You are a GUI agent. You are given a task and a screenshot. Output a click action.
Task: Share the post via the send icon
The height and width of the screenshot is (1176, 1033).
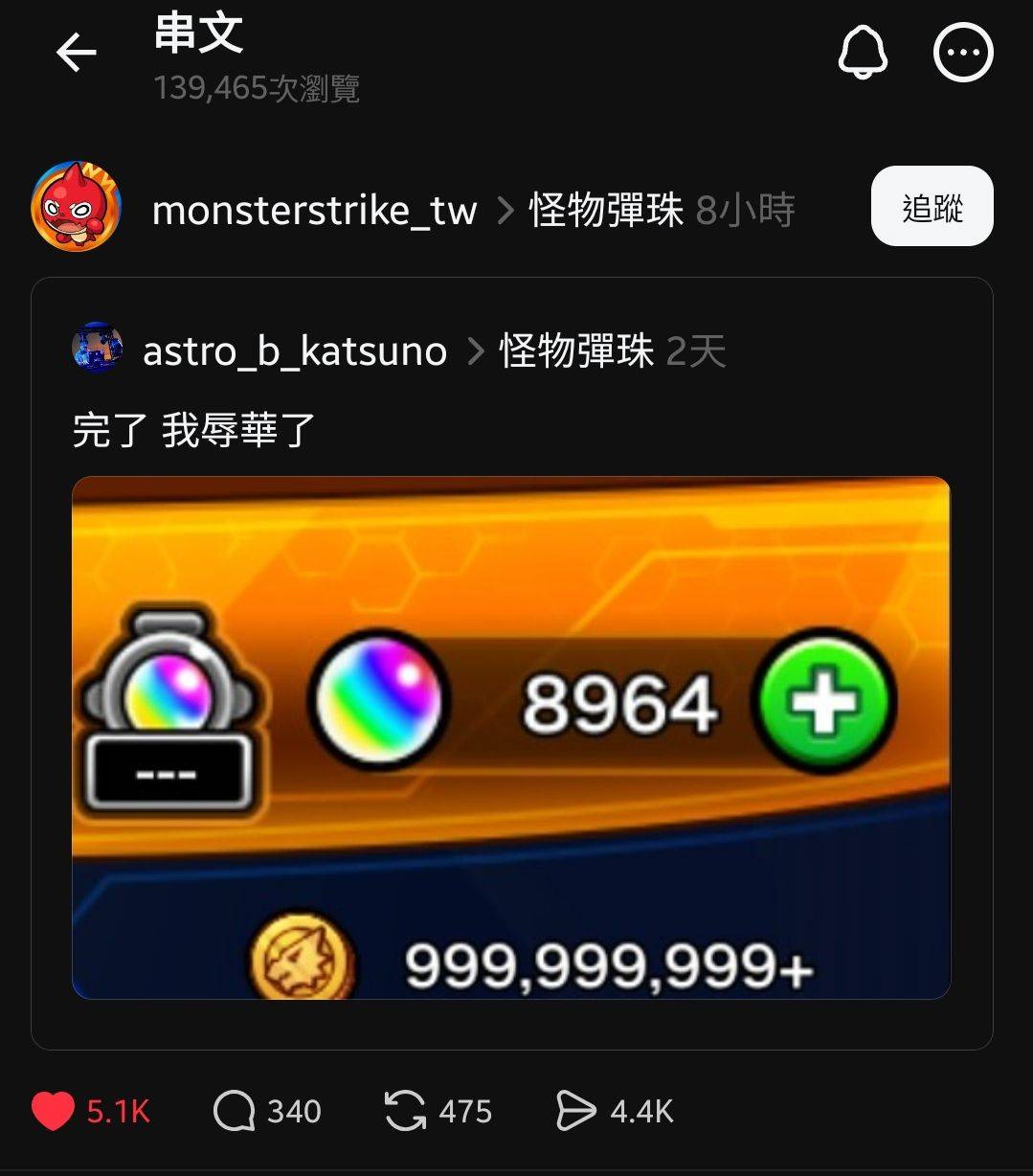point(575,1111)
